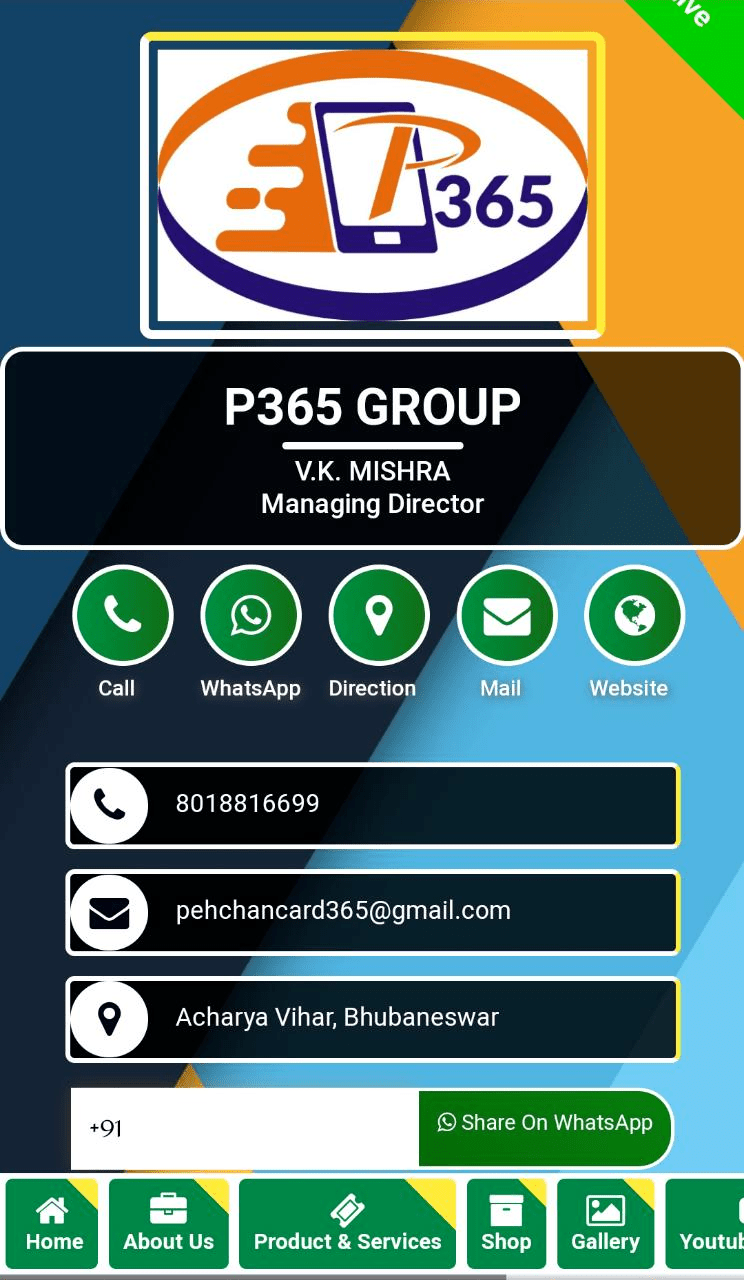Go to the Home section
The width and height of the screenshot is (744, 1280).
[x=53, y=1224]
